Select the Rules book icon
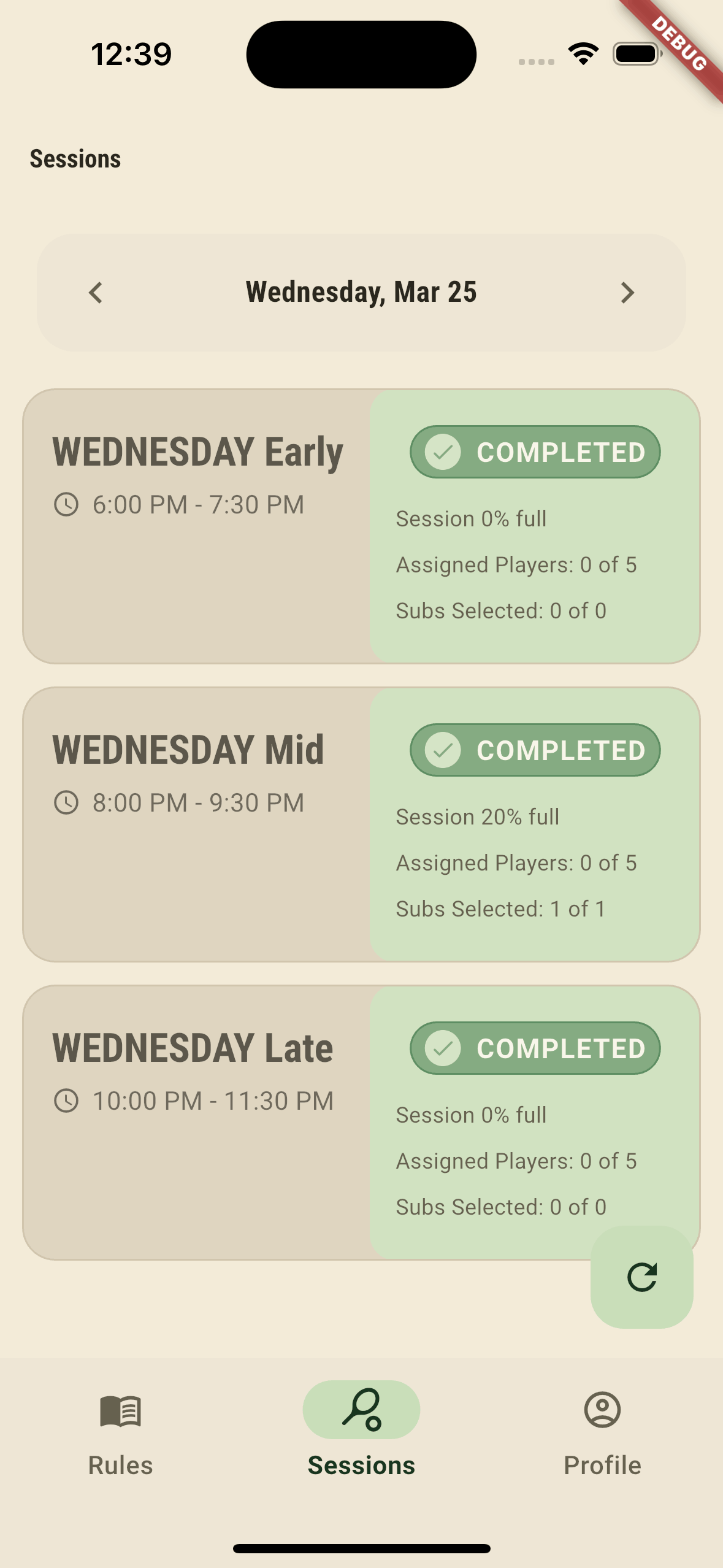 tap(120, 1410)
